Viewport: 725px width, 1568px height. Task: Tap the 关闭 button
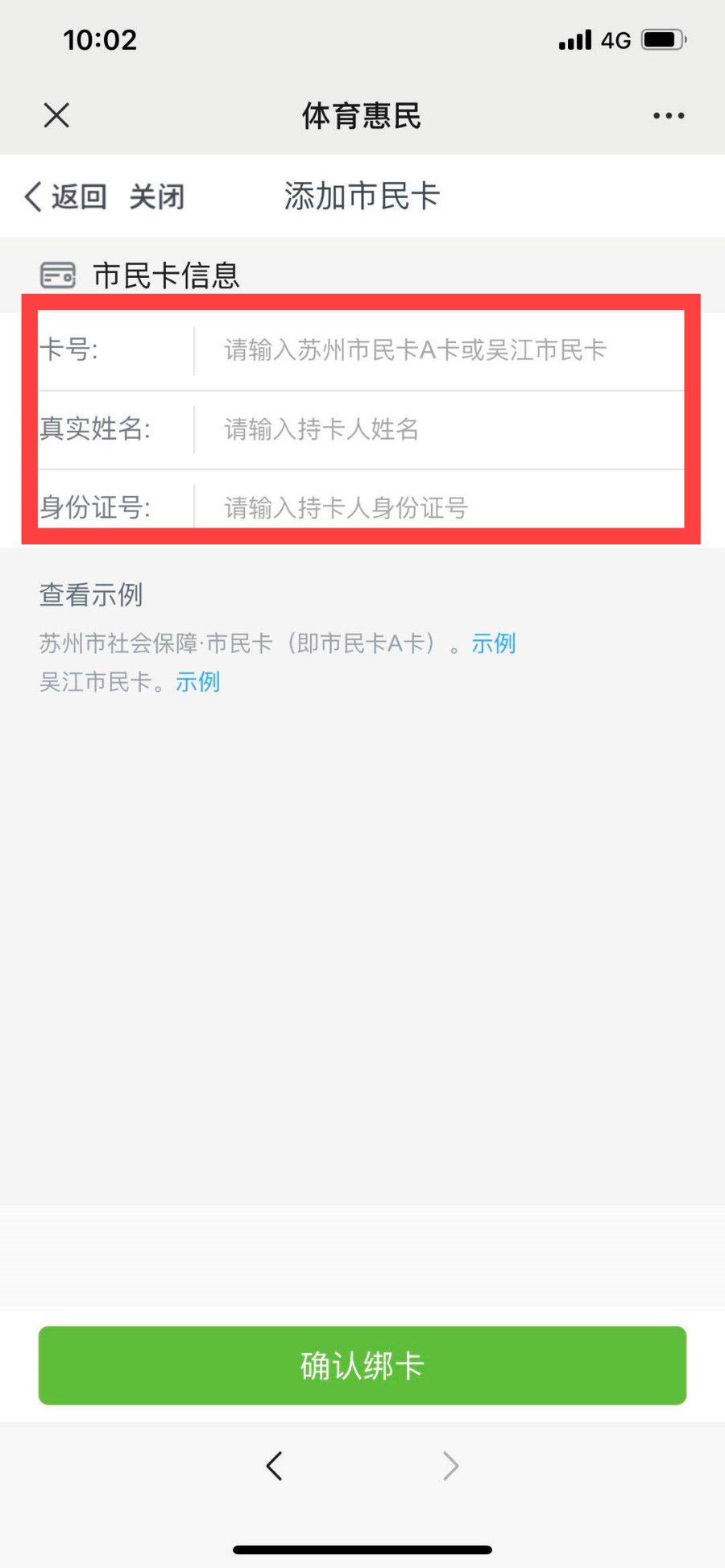click(157, 197)
